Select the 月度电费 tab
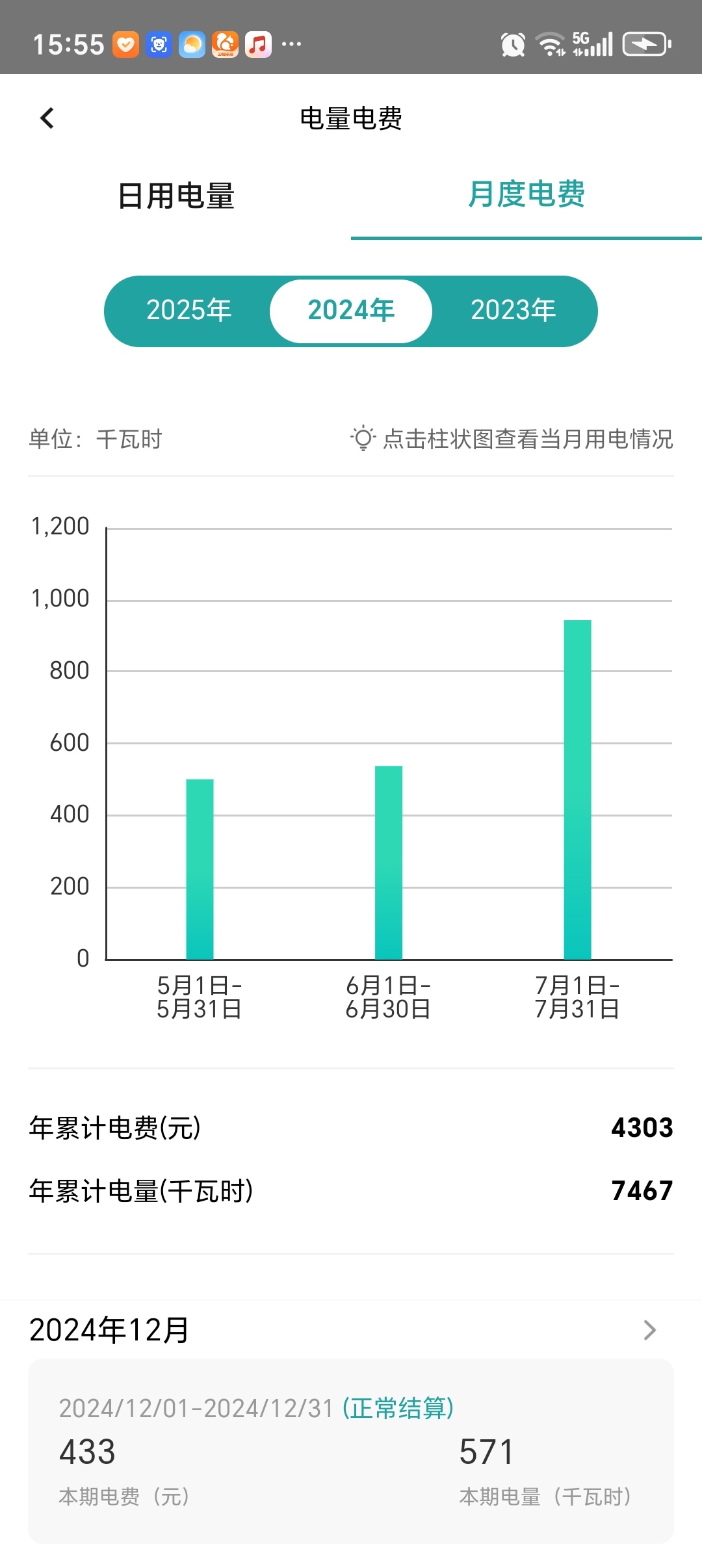This screenshot has width=702, height=1568. [x=526, y=194]
